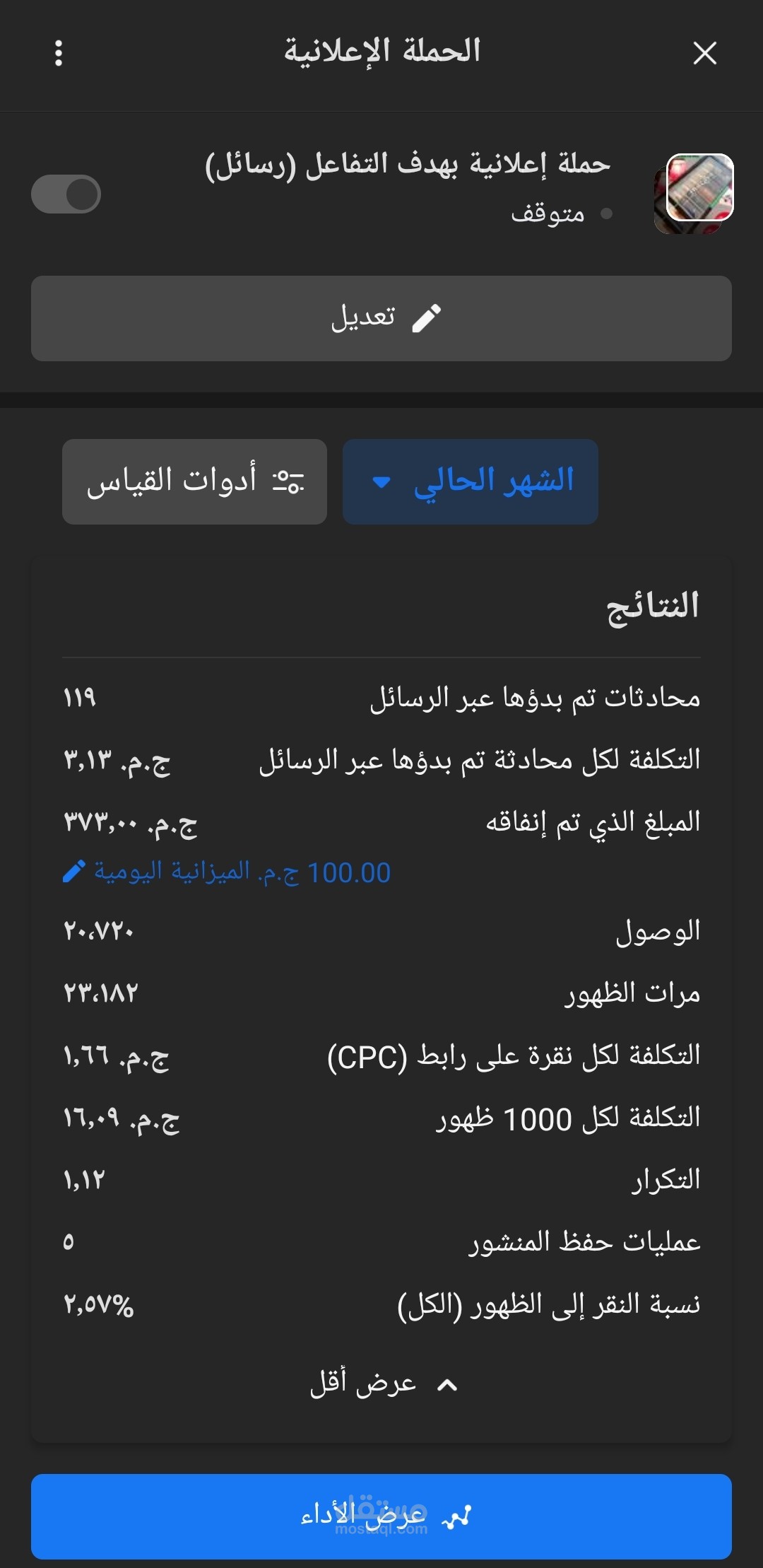Collapse results with عرض أقل
The image size is (763, 1568).
(383, 1384)
